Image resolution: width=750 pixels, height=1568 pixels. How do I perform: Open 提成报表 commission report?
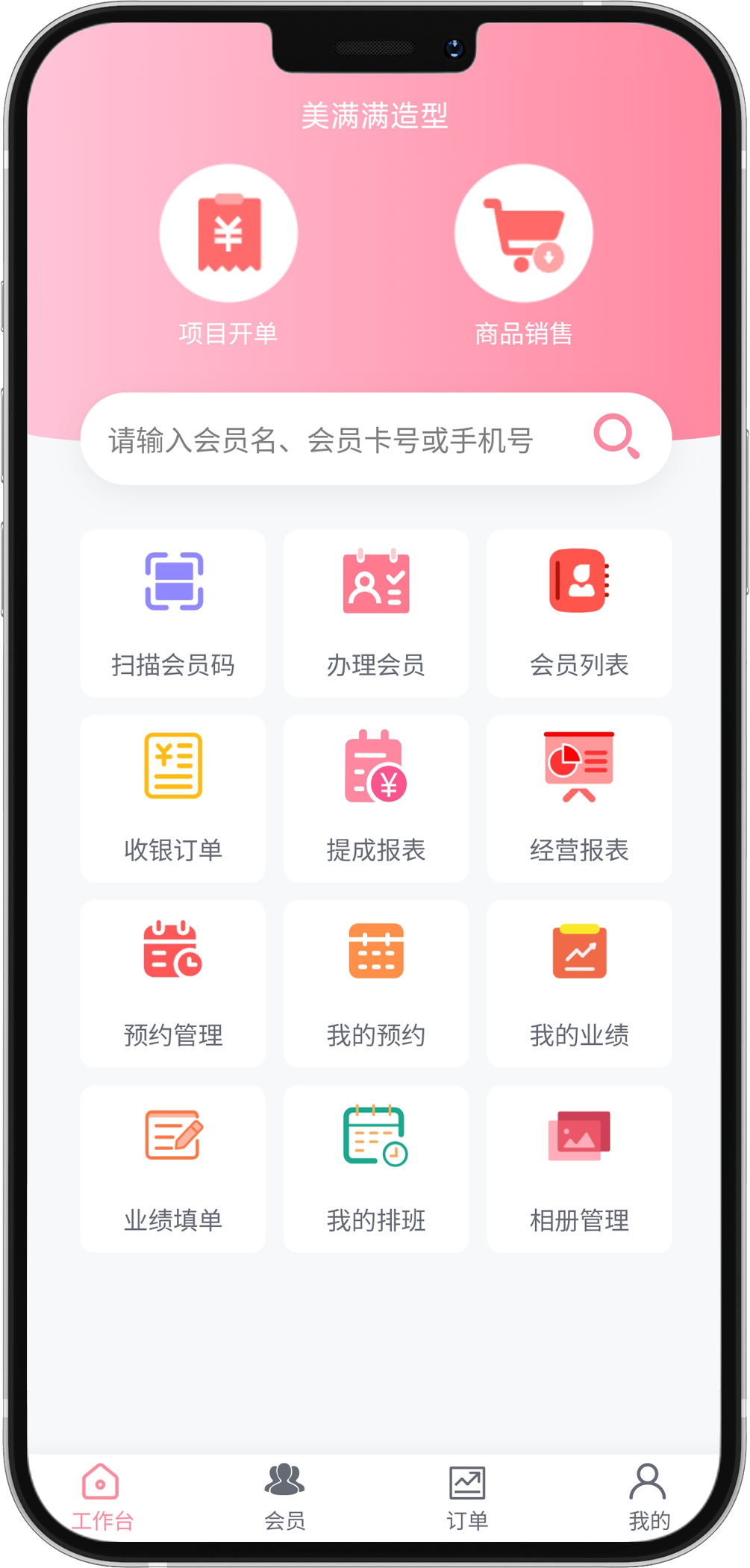coord(376,799)
